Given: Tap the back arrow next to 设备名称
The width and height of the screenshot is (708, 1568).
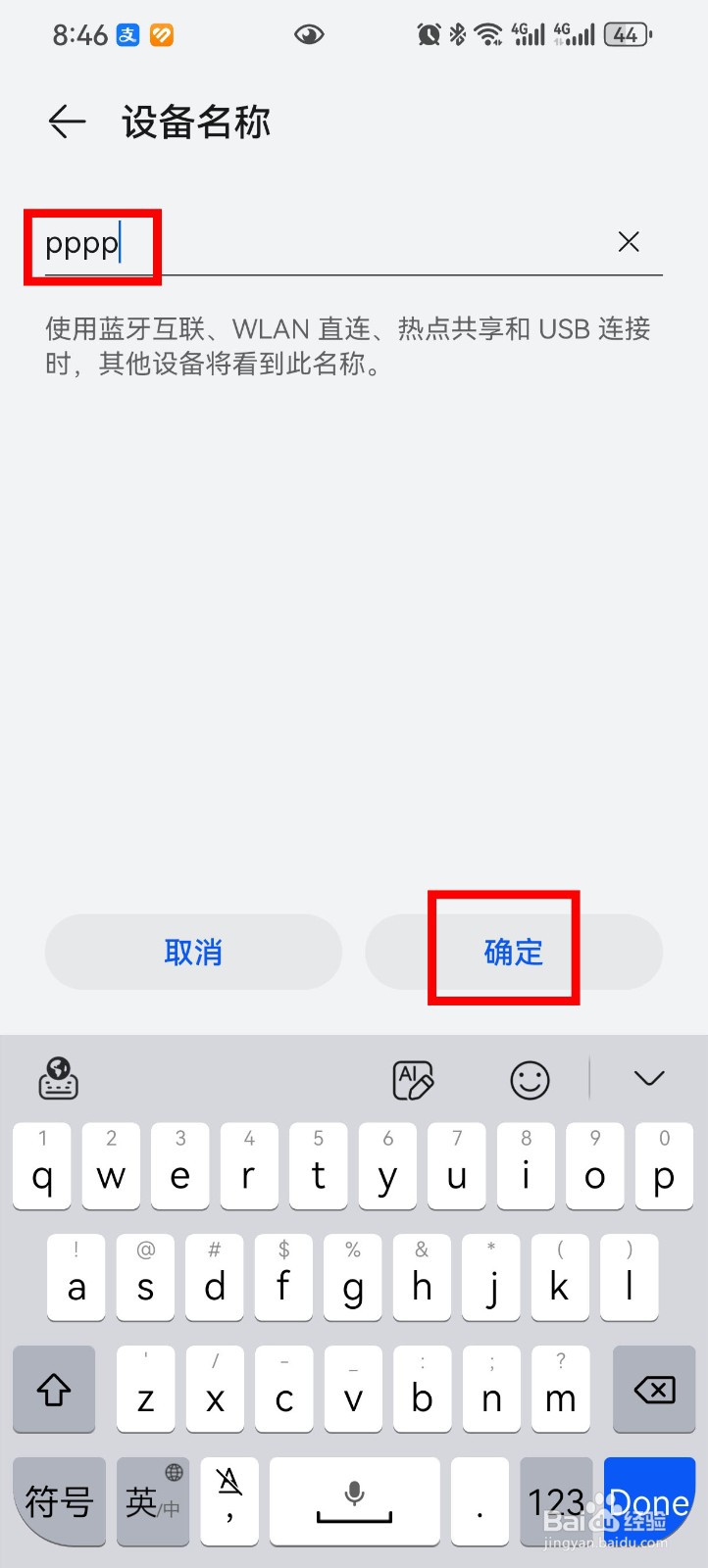Looking at the screenshot, I should (65, 121).
